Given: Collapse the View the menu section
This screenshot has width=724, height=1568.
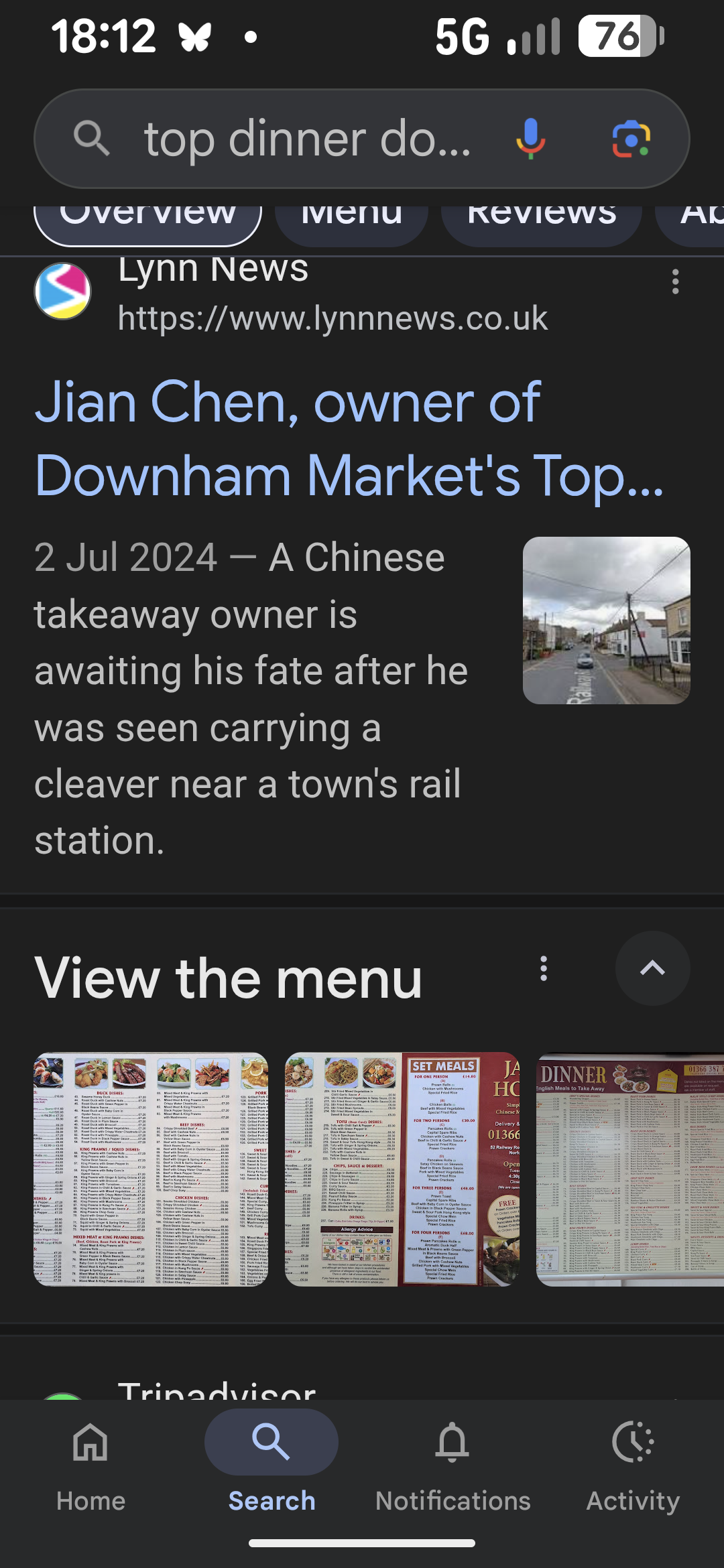Looking at the screenshot, I should pyautogui.click(x=652, y=968).
